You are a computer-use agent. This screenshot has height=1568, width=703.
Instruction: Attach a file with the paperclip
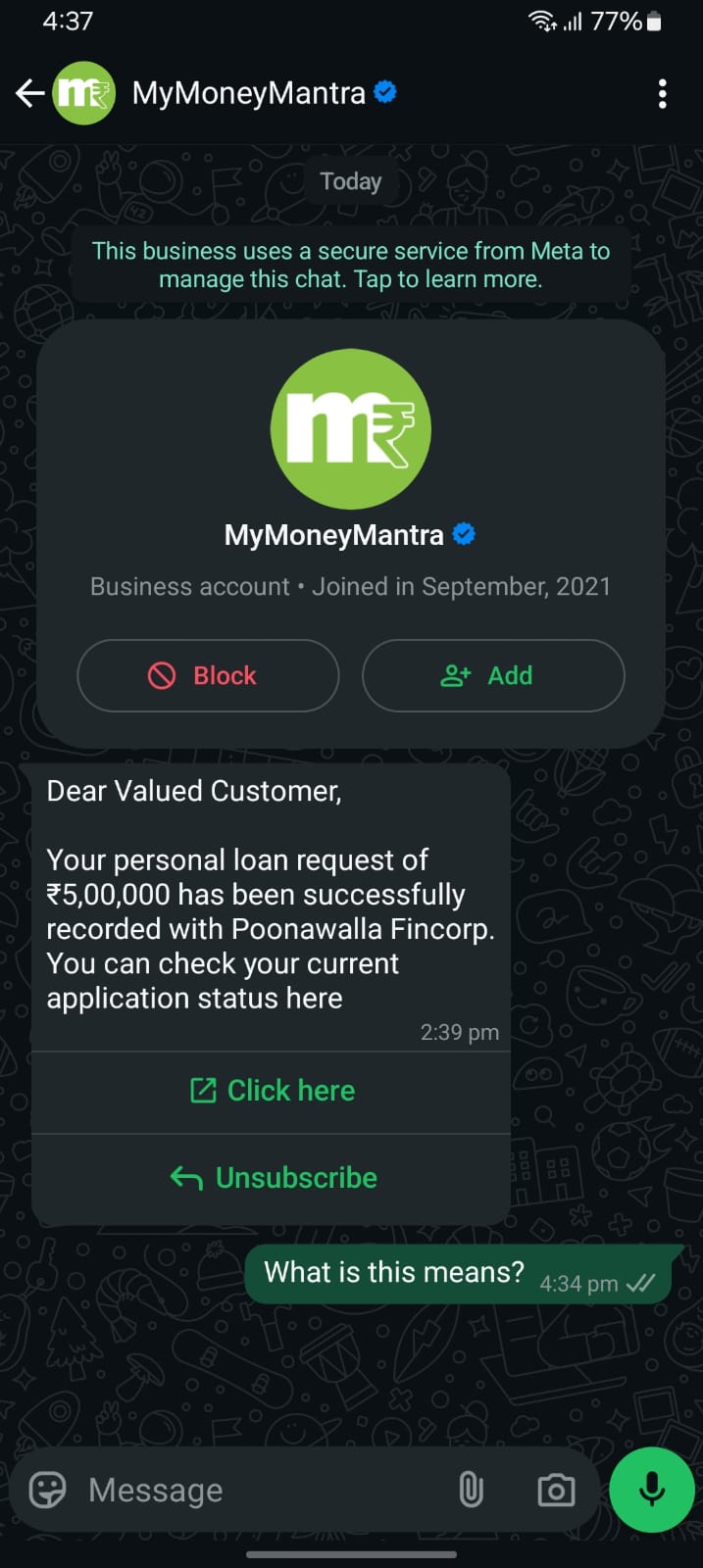pyautogui.click(x=472, y=1490)
